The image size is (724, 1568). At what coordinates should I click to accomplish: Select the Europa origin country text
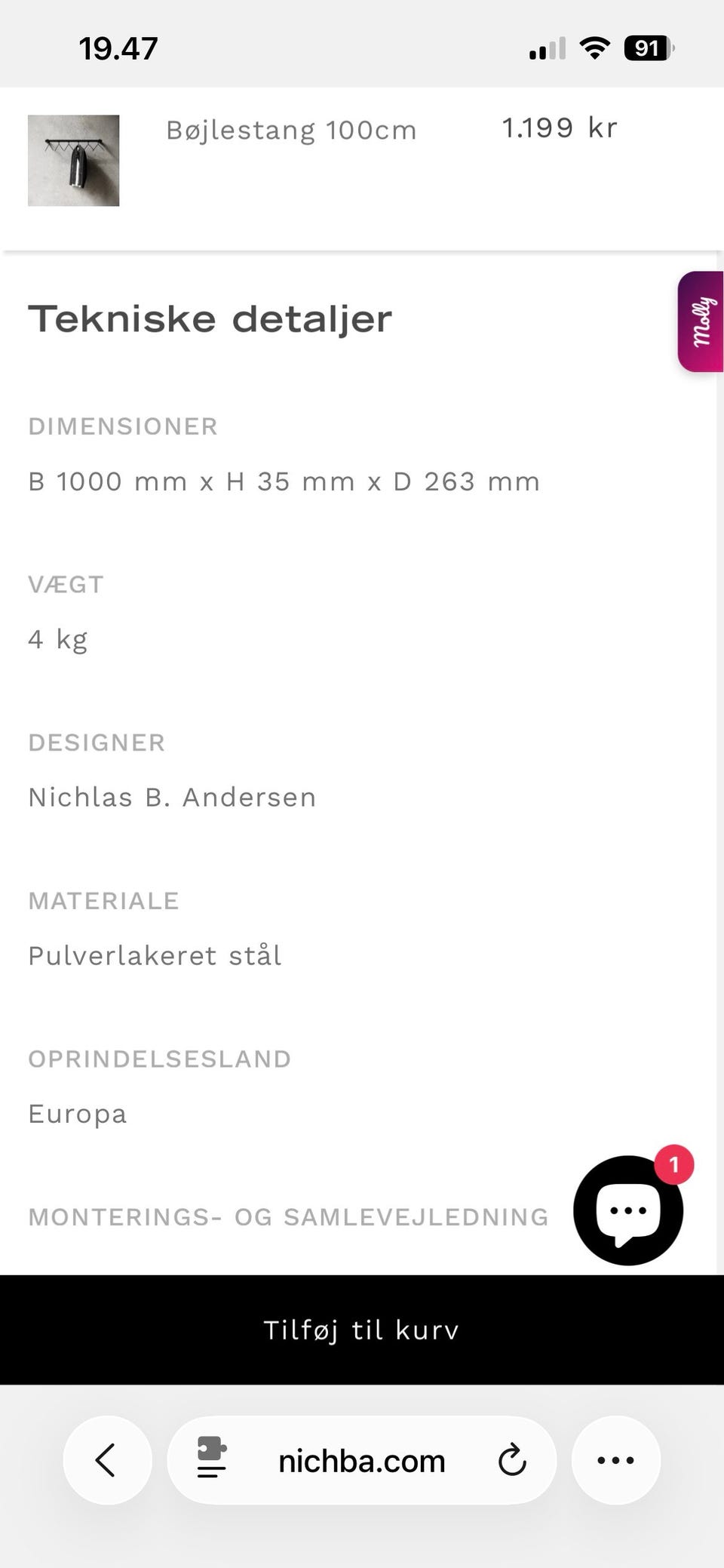(77, 1113)
